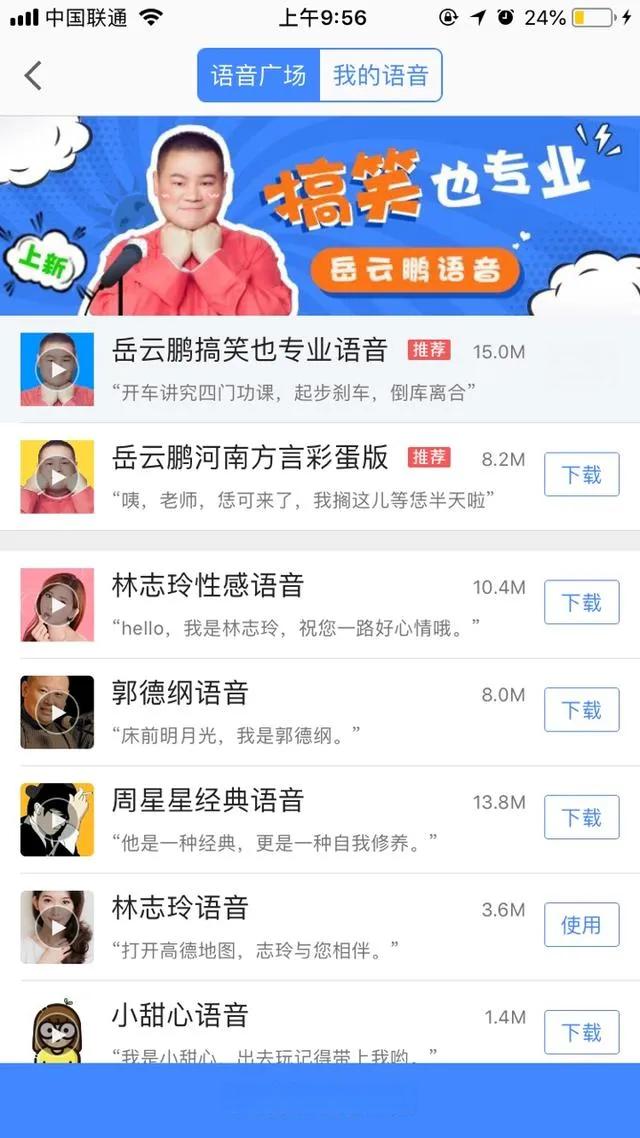The image size is (640, 1138).
Task: Play preview of 岳云鹏河南方言彩蛋版
Action: (57, 477)
